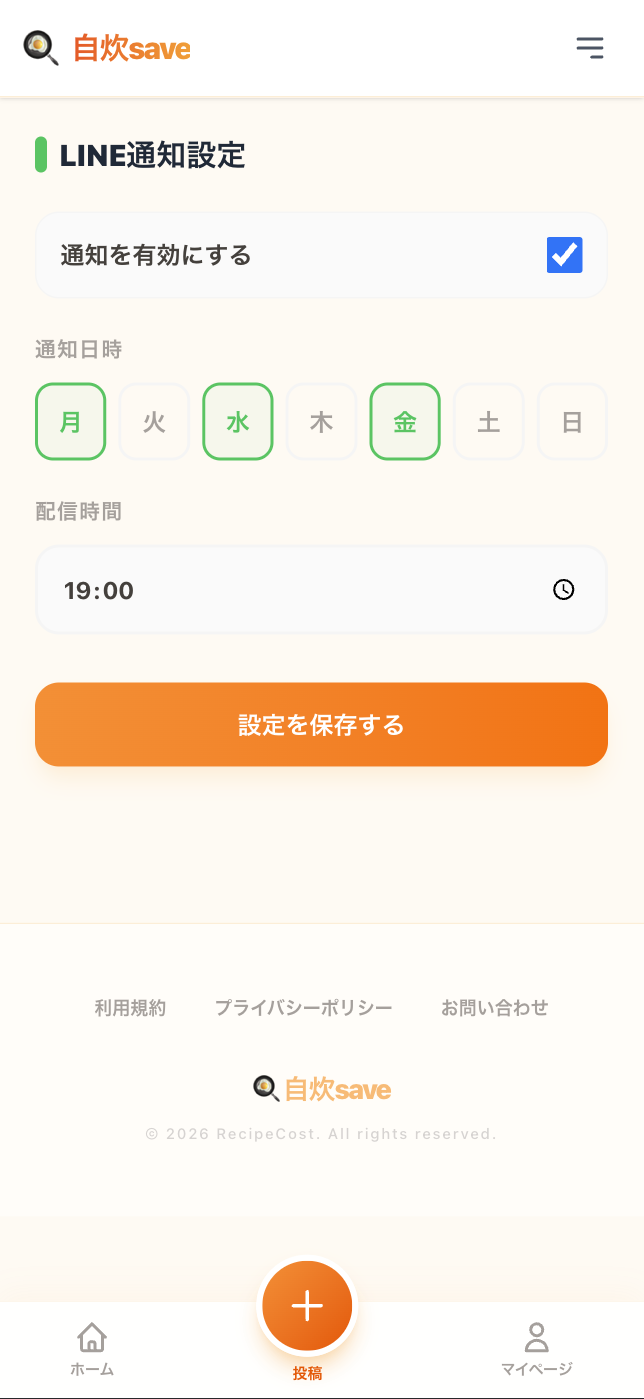The height and width of the screenshot is (1399, 644).
Task: Select 木 (Thursday) day chip
Action: [321, 422]
